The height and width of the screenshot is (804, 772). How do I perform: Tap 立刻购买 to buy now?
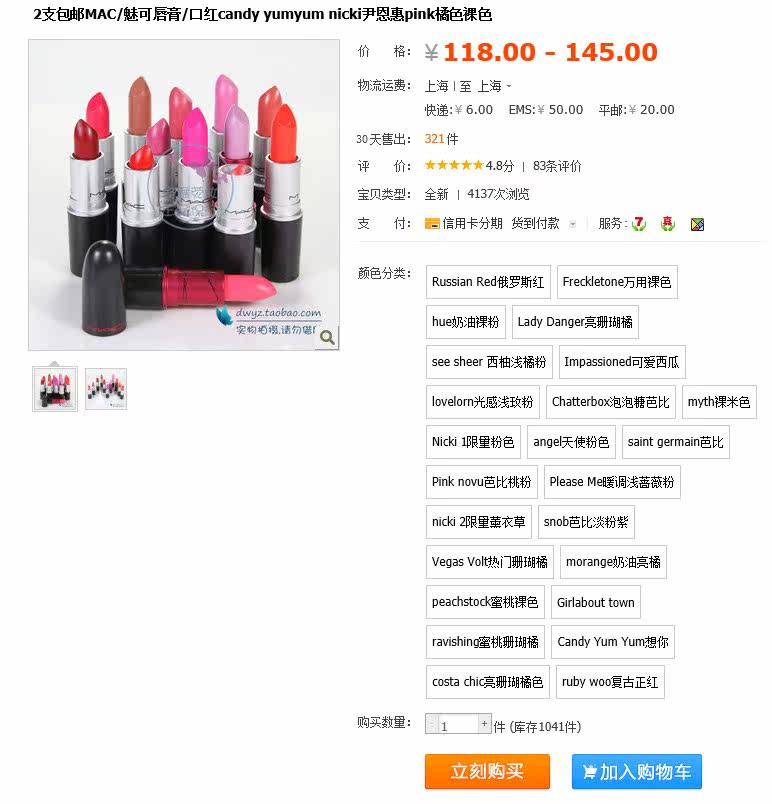pos(487,772)
